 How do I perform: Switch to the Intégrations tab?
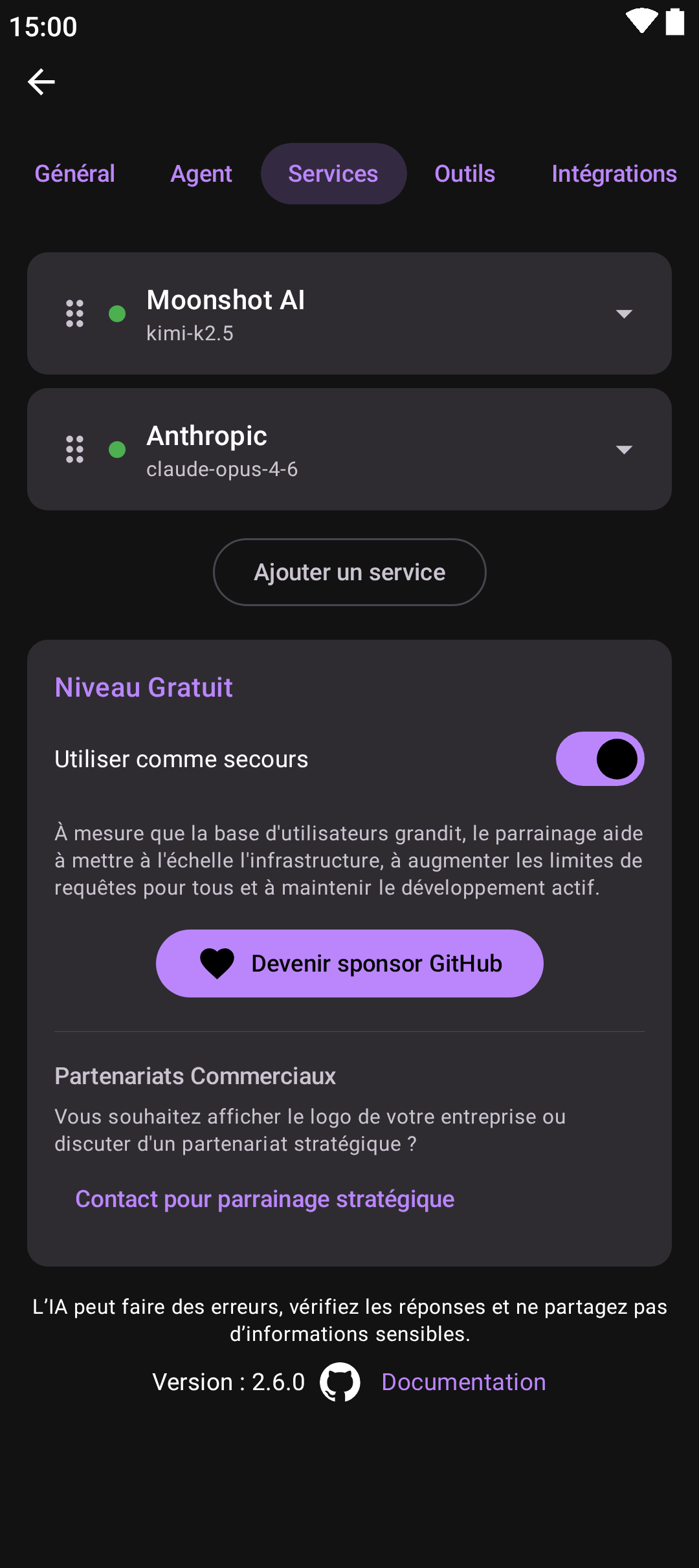[614, 173]
